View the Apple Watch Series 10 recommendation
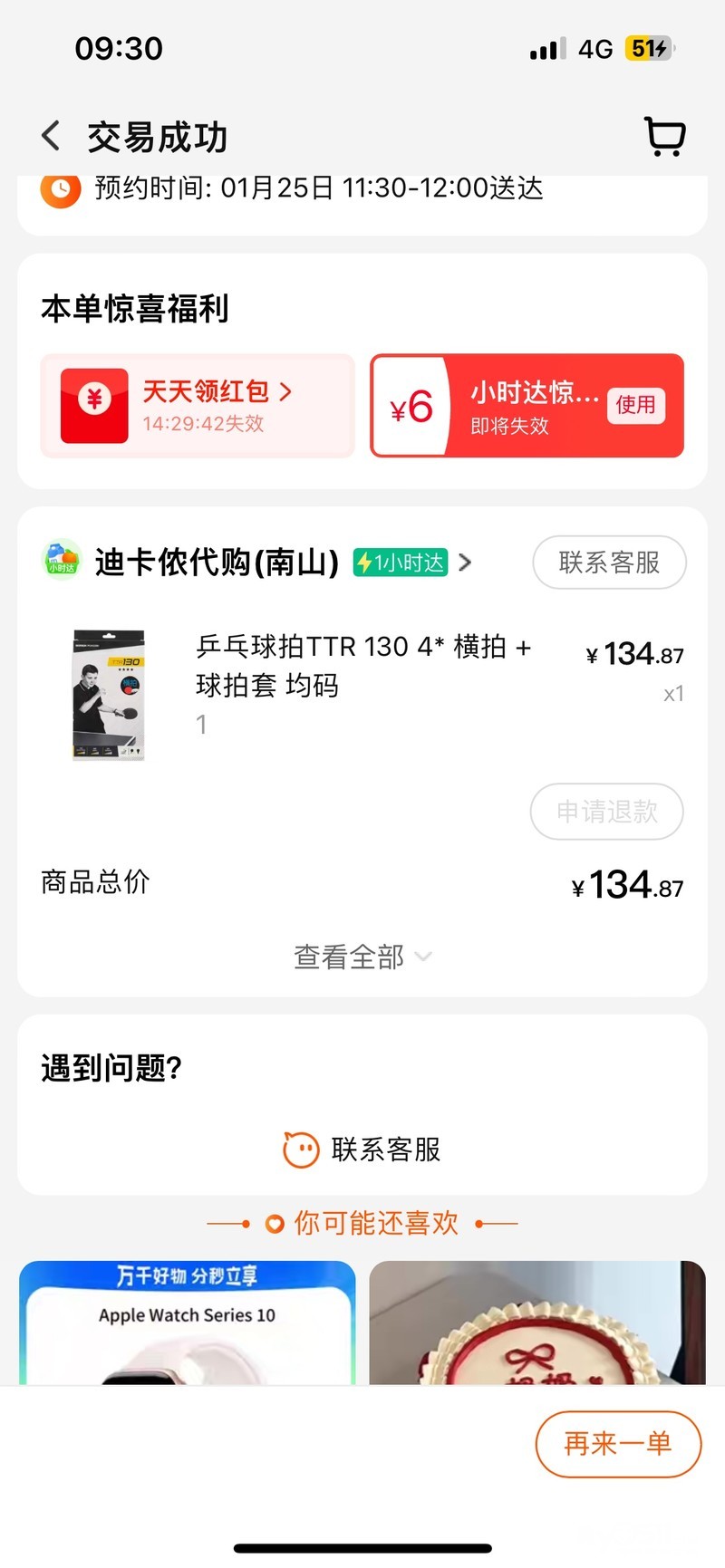This screenshot has height=1568, width=725. pos(188,1321)
